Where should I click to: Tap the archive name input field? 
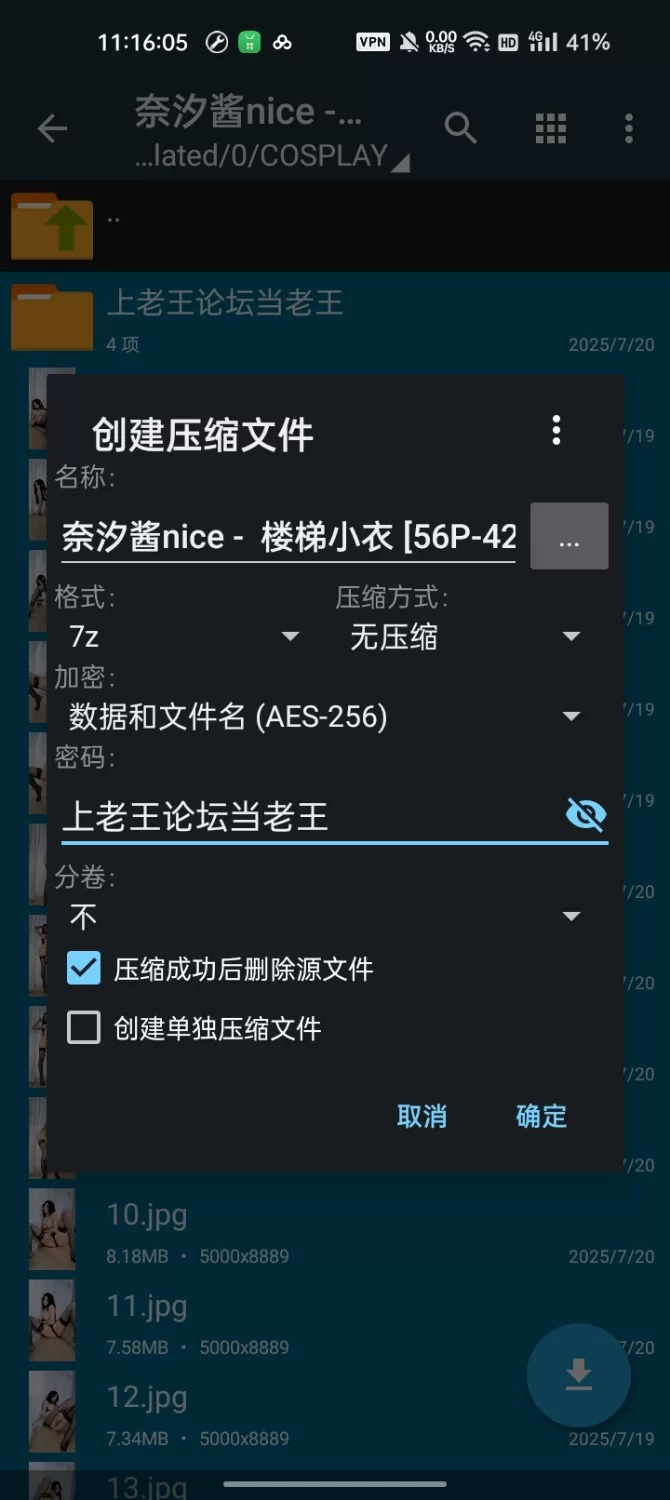tap(288, 537)
